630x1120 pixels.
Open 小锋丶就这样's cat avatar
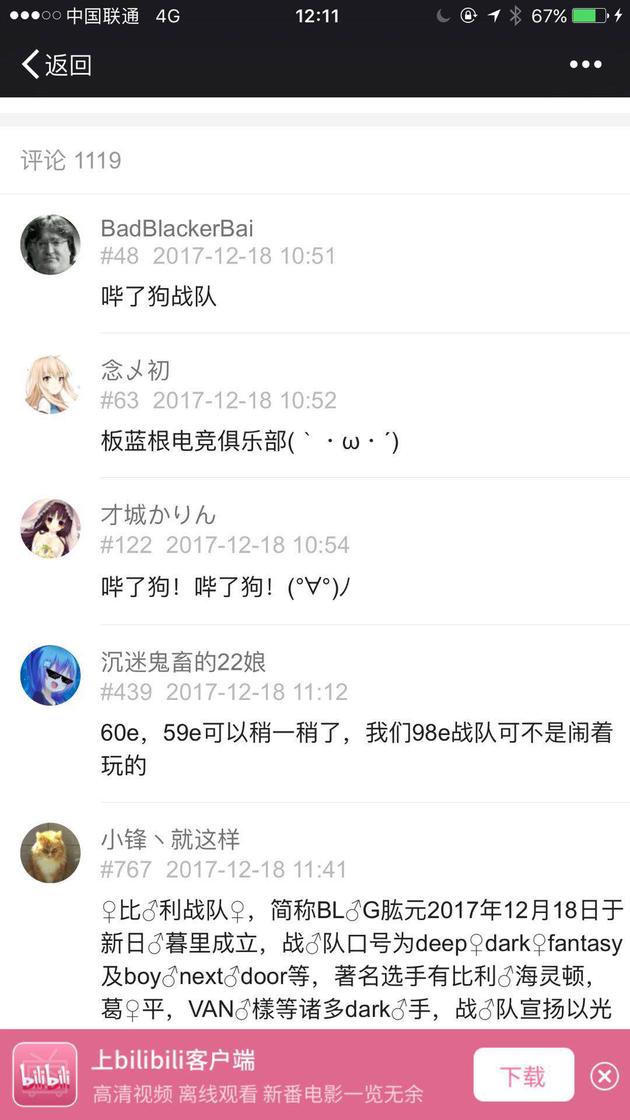(50, 853)
